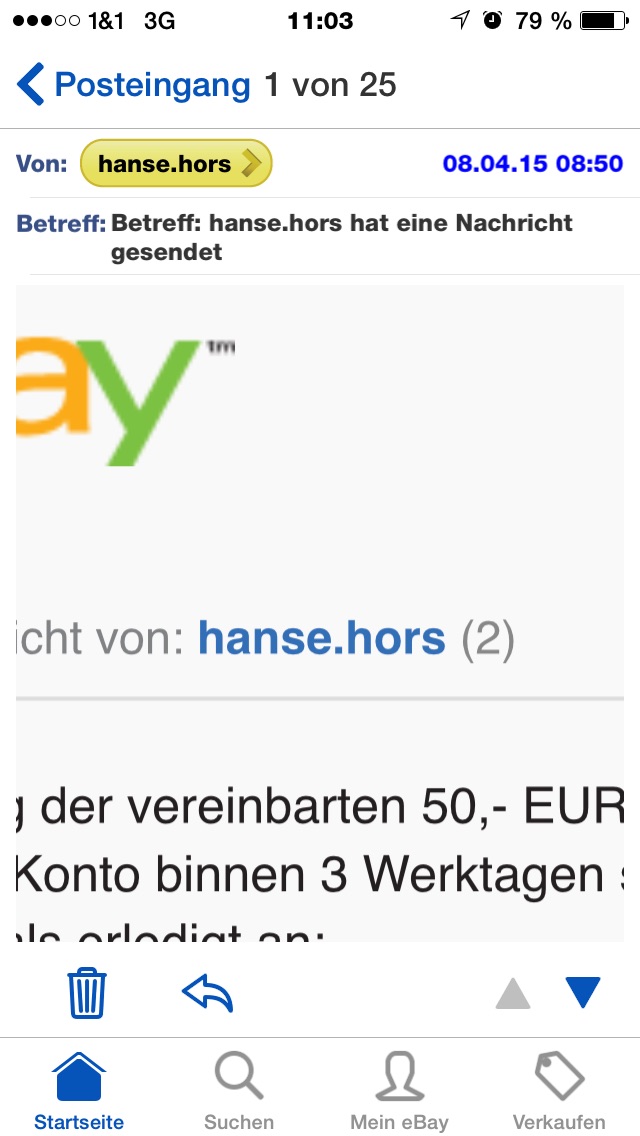Switch to the Suchen tab
This screenshot has height=1136, width=640.
[x=239, y=1090]
